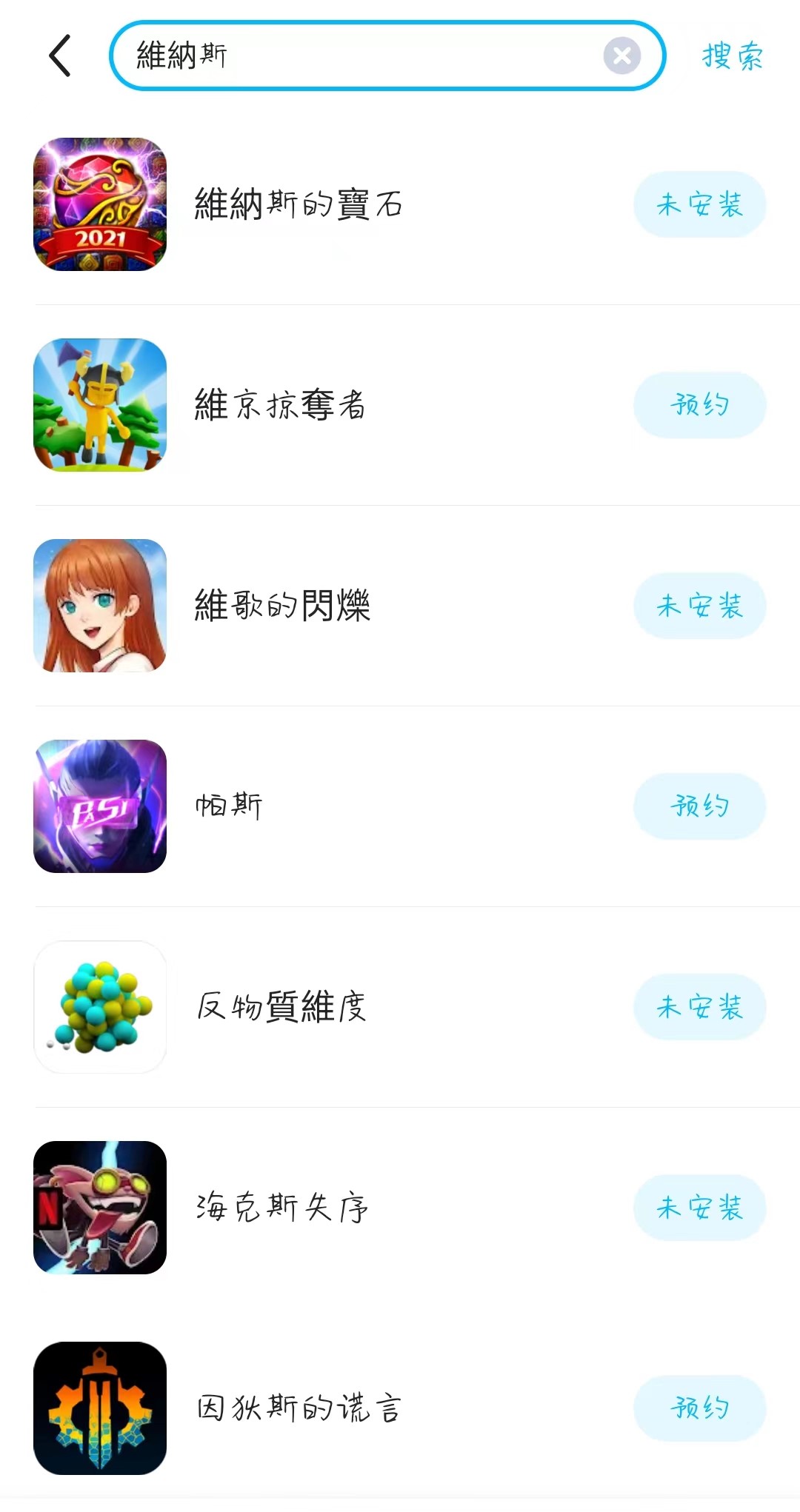Viewport: 800px width, 1512px height.
Task: Go back using the arrow icon
Action: coord(61,56)
